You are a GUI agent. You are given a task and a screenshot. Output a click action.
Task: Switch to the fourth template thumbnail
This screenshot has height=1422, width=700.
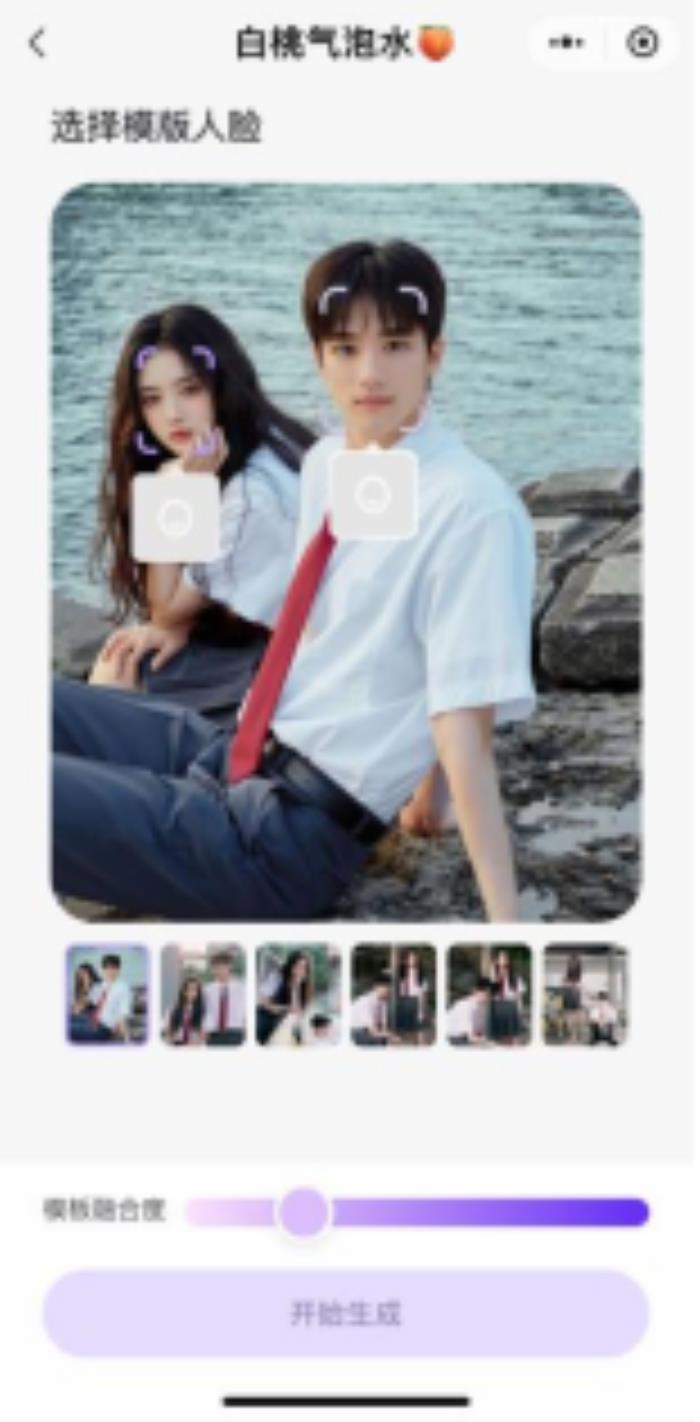pos(393,995)
